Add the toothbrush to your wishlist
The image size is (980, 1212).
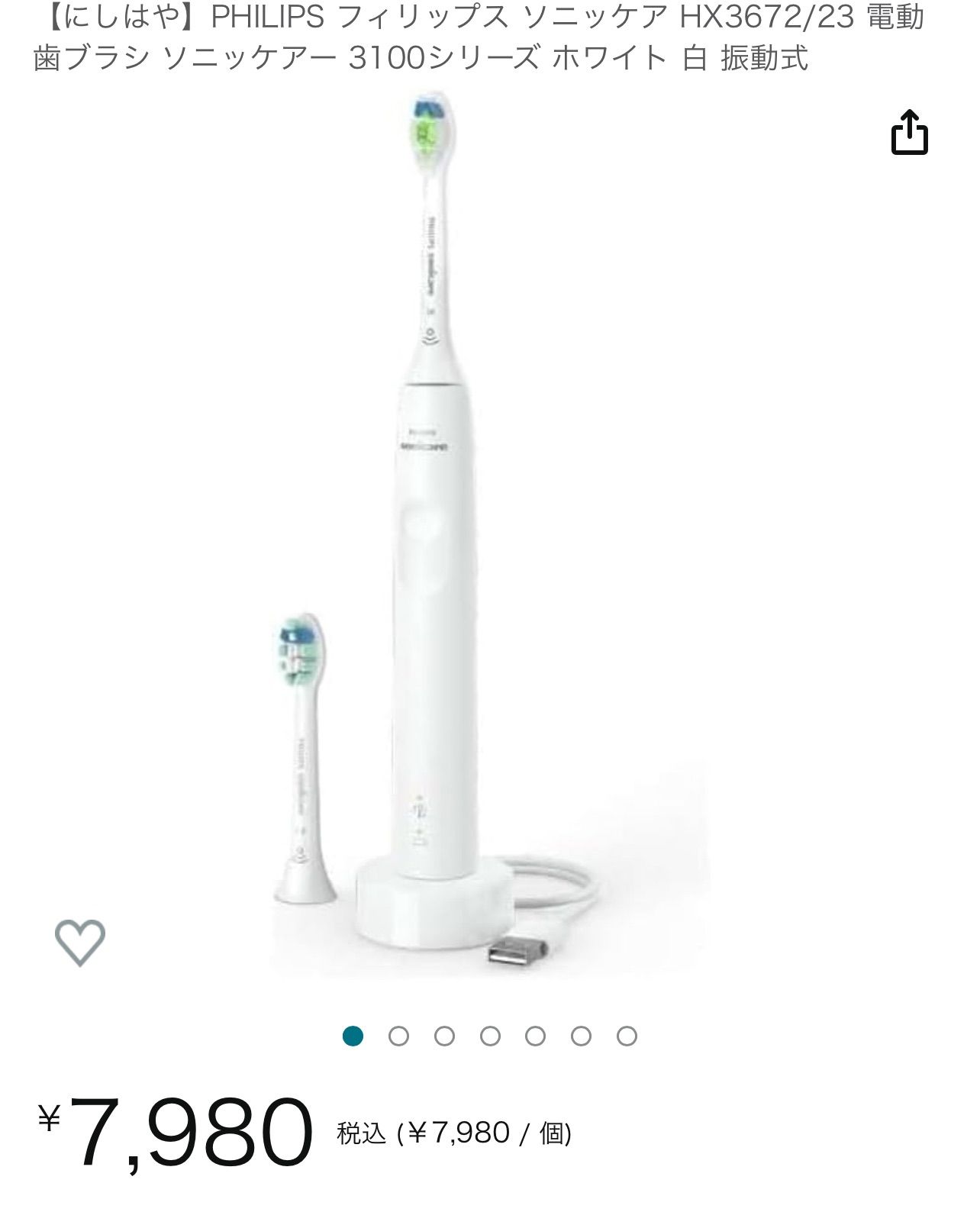(80, 942)
